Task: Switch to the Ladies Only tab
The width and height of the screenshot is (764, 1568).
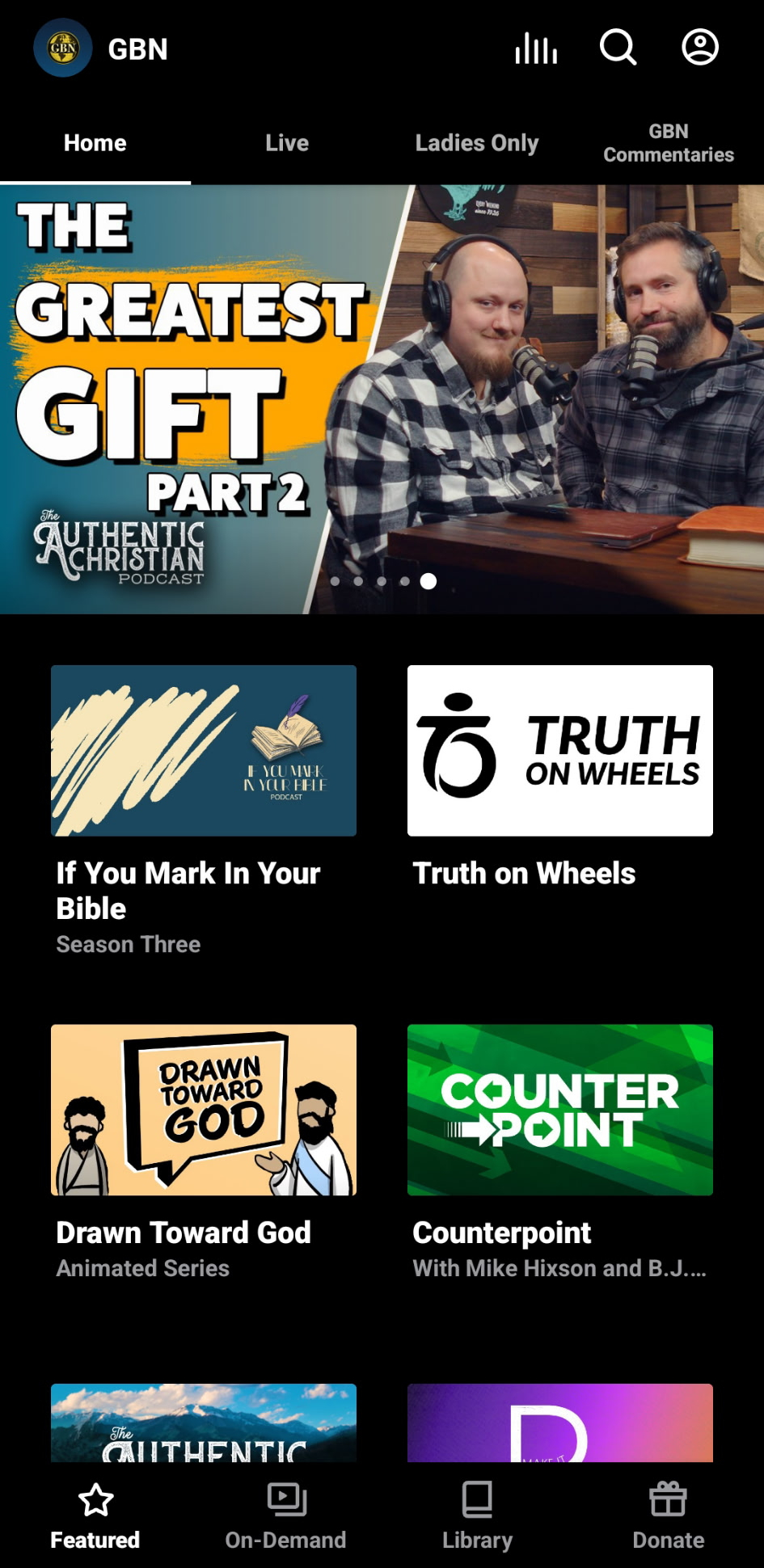Action: (x=477, y=143)
